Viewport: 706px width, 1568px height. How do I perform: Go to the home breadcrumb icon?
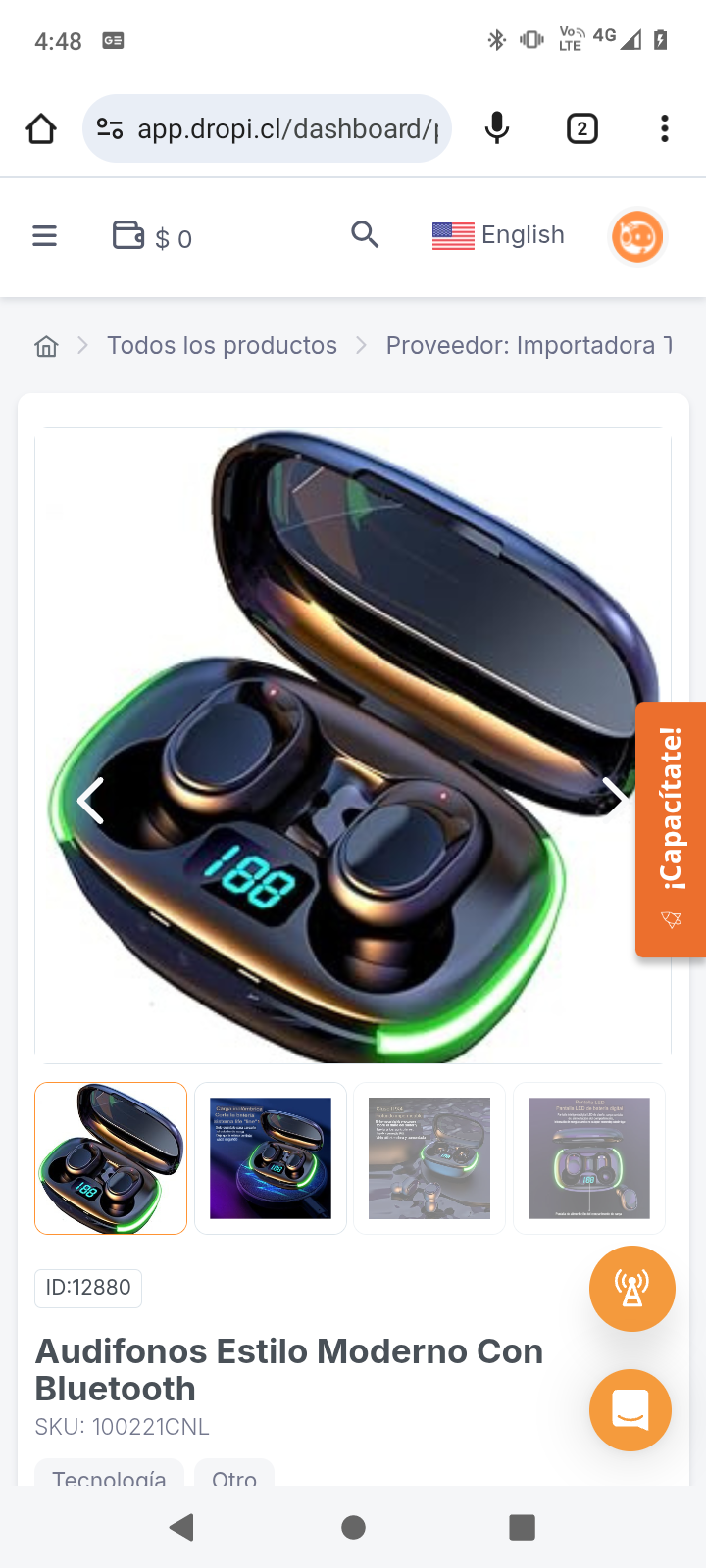point(46,346)
